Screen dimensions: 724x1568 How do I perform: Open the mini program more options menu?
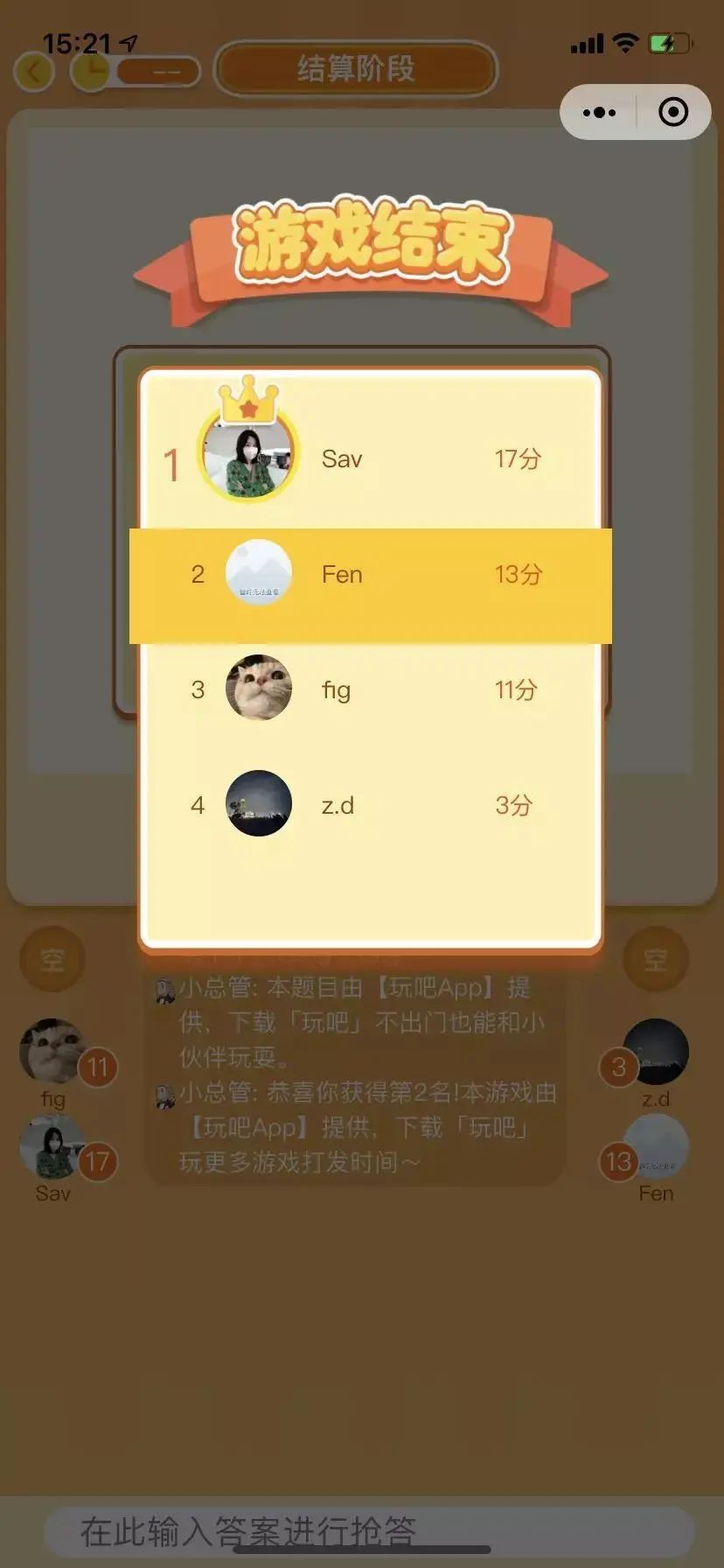coord(599,112)
